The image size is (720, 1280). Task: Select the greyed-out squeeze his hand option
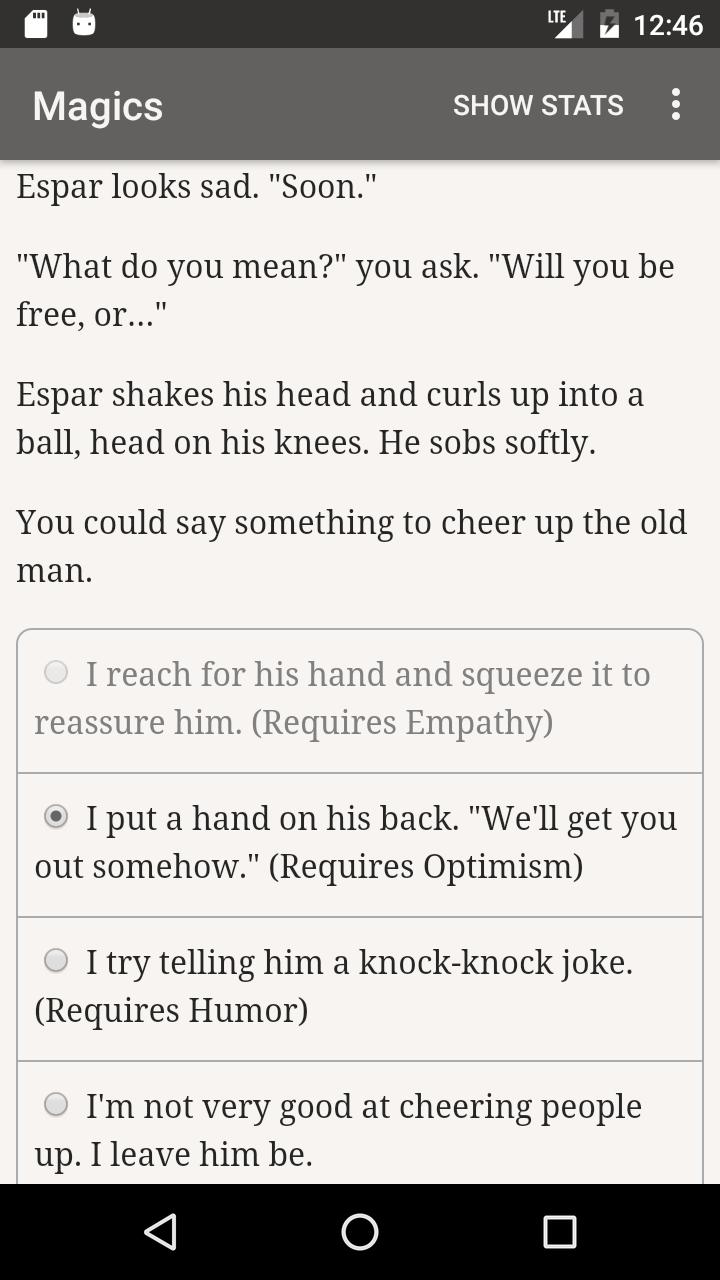(x=360, y=699)
